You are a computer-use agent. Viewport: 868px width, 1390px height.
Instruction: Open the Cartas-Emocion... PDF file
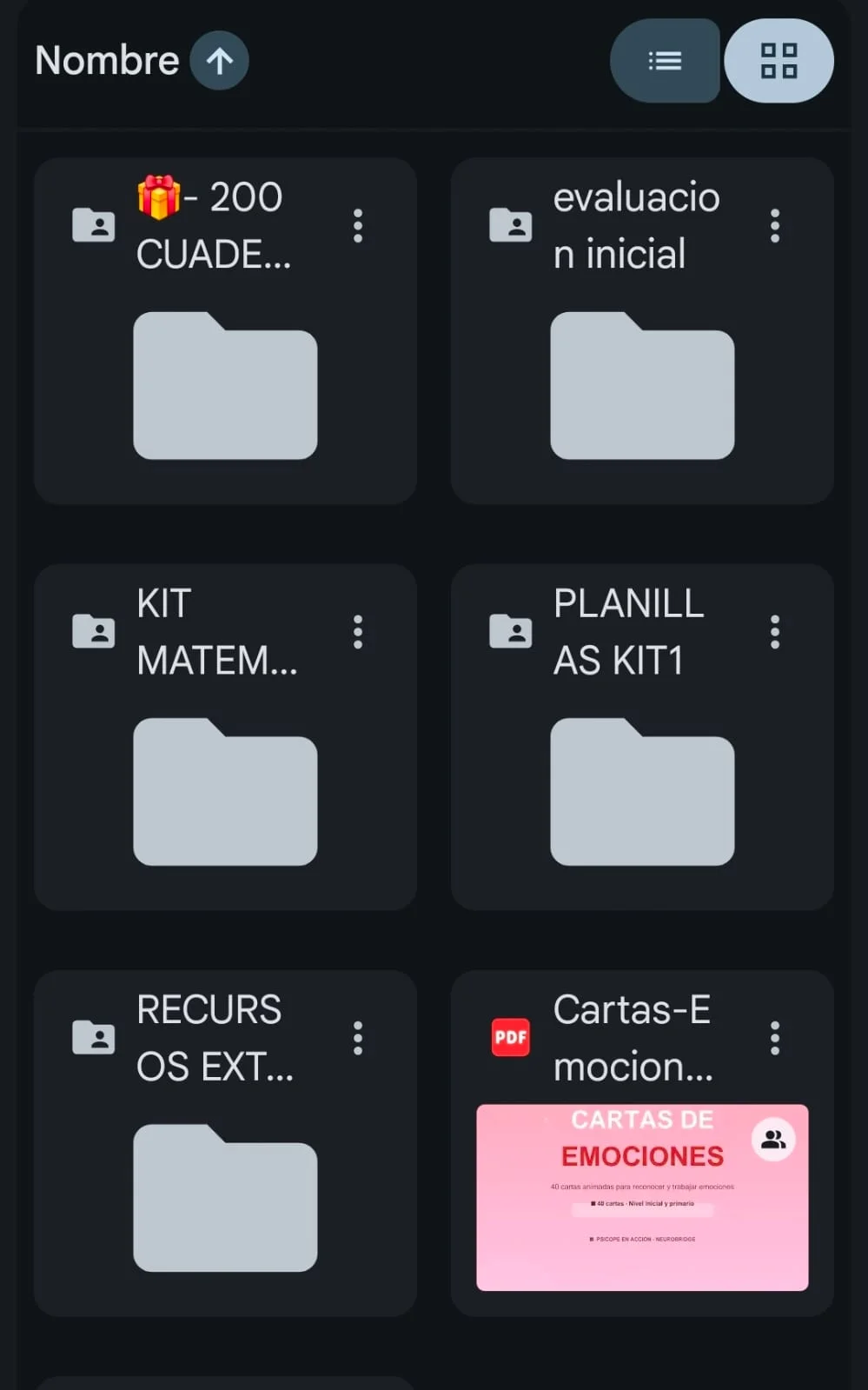tap(642, 1143)
